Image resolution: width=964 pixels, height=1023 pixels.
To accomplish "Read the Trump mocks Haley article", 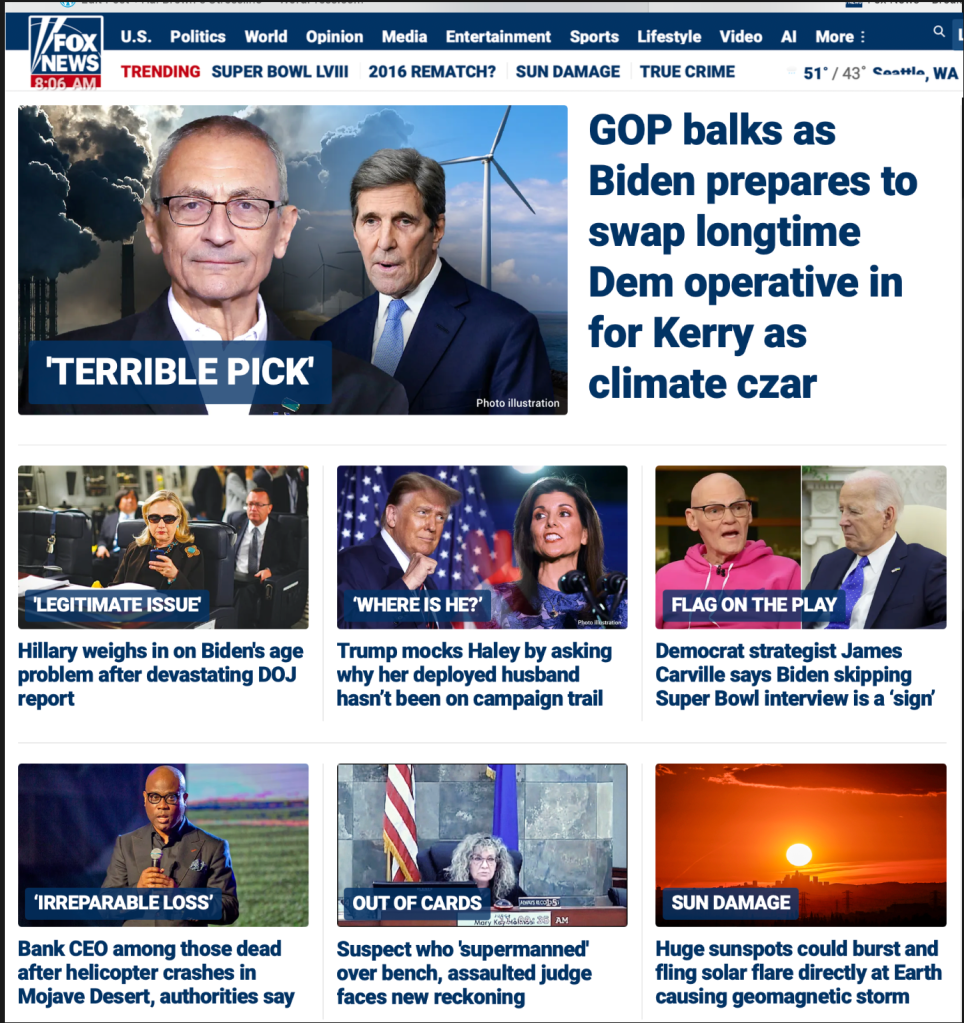I will coord(474,674).
